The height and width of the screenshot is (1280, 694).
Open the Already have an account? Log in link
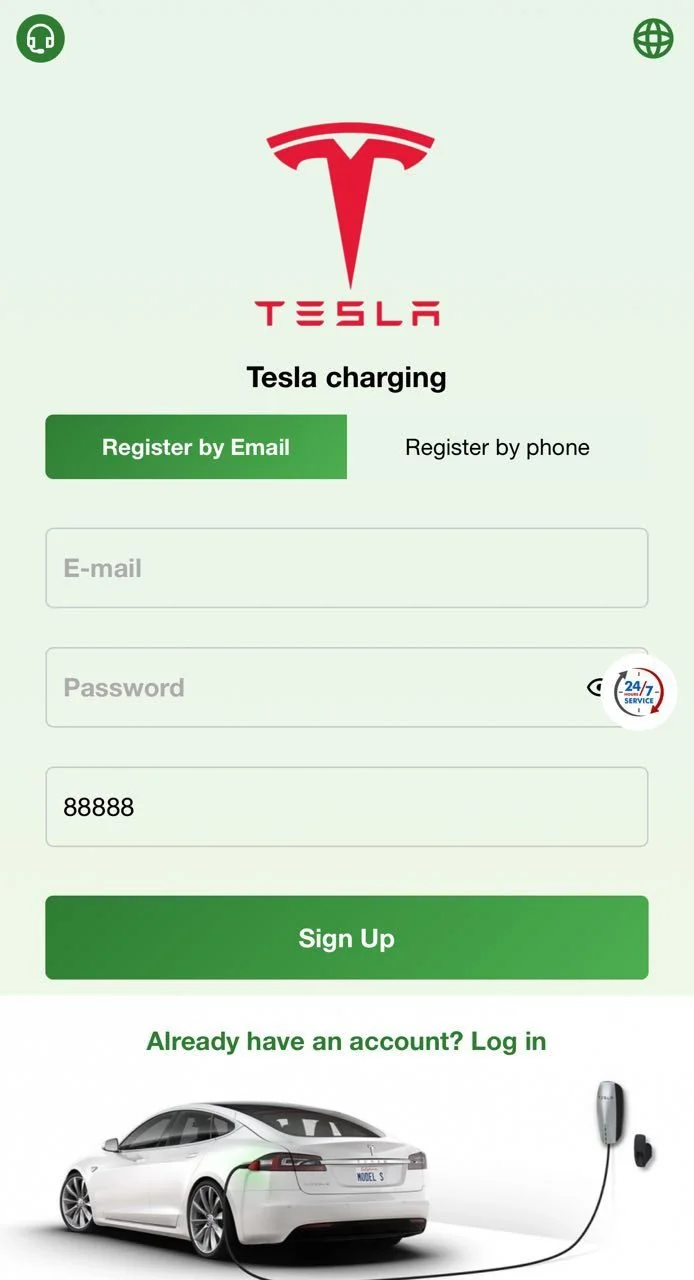pos(346,1041)
